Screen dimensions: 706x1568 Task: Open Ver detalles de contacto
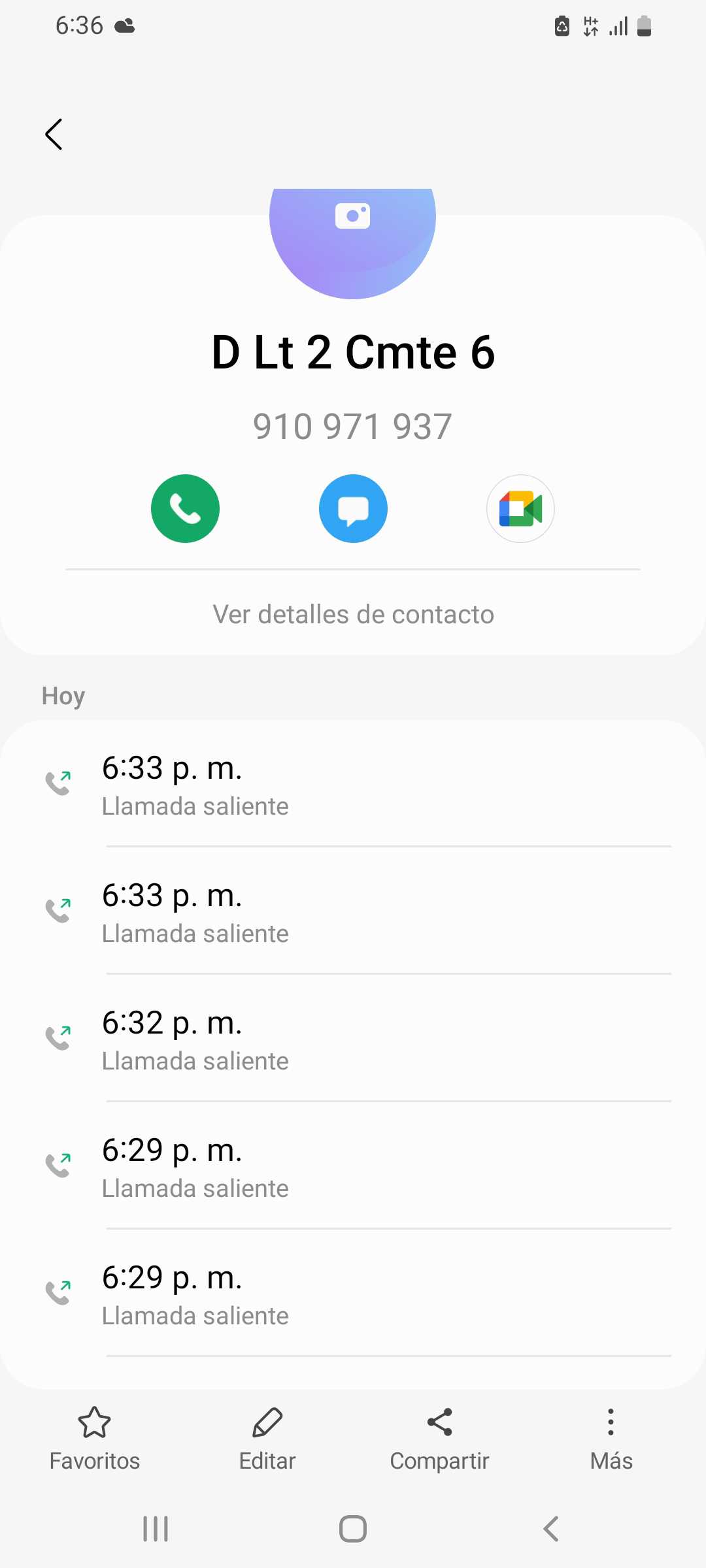(353, 614)
